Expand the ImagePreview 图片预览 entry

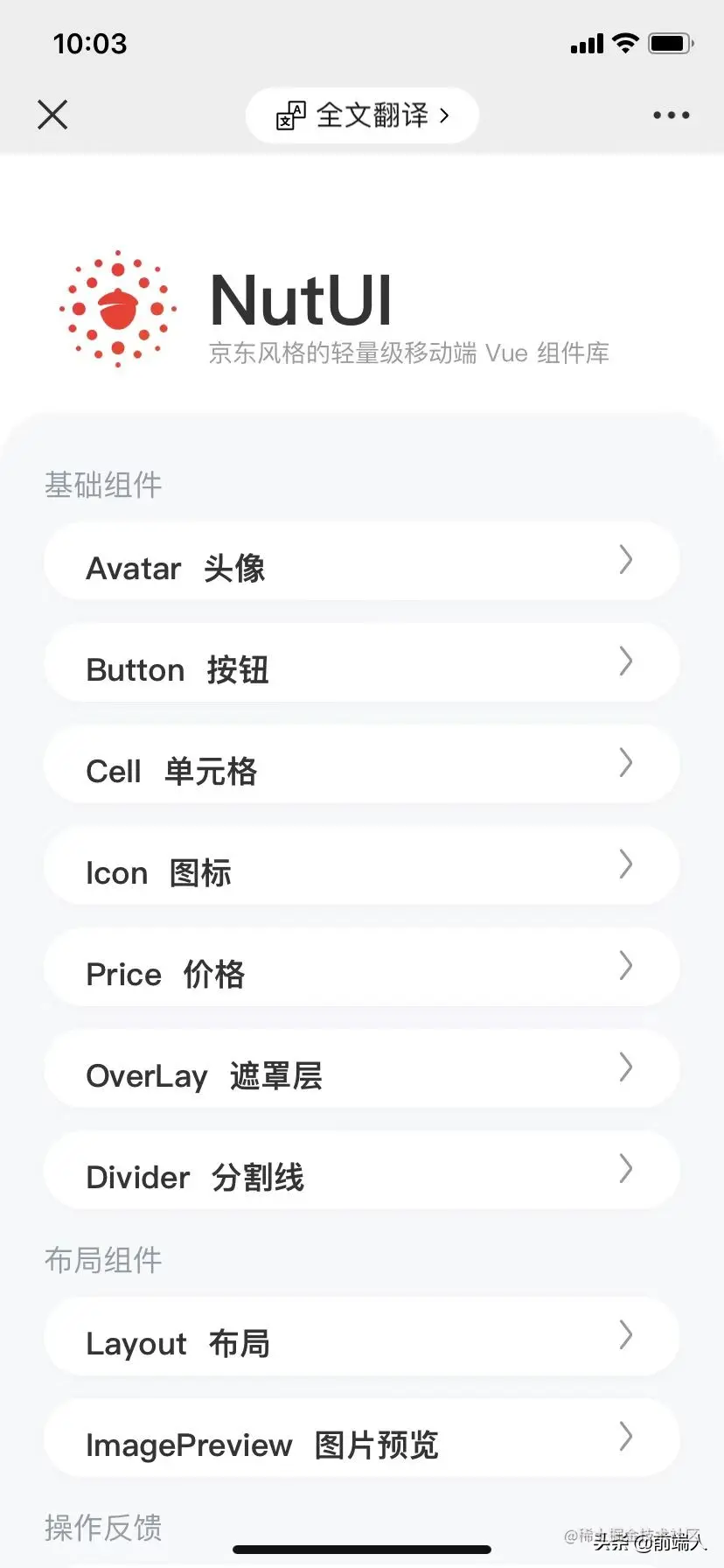pyautogui.click(x=362, y=1444)
